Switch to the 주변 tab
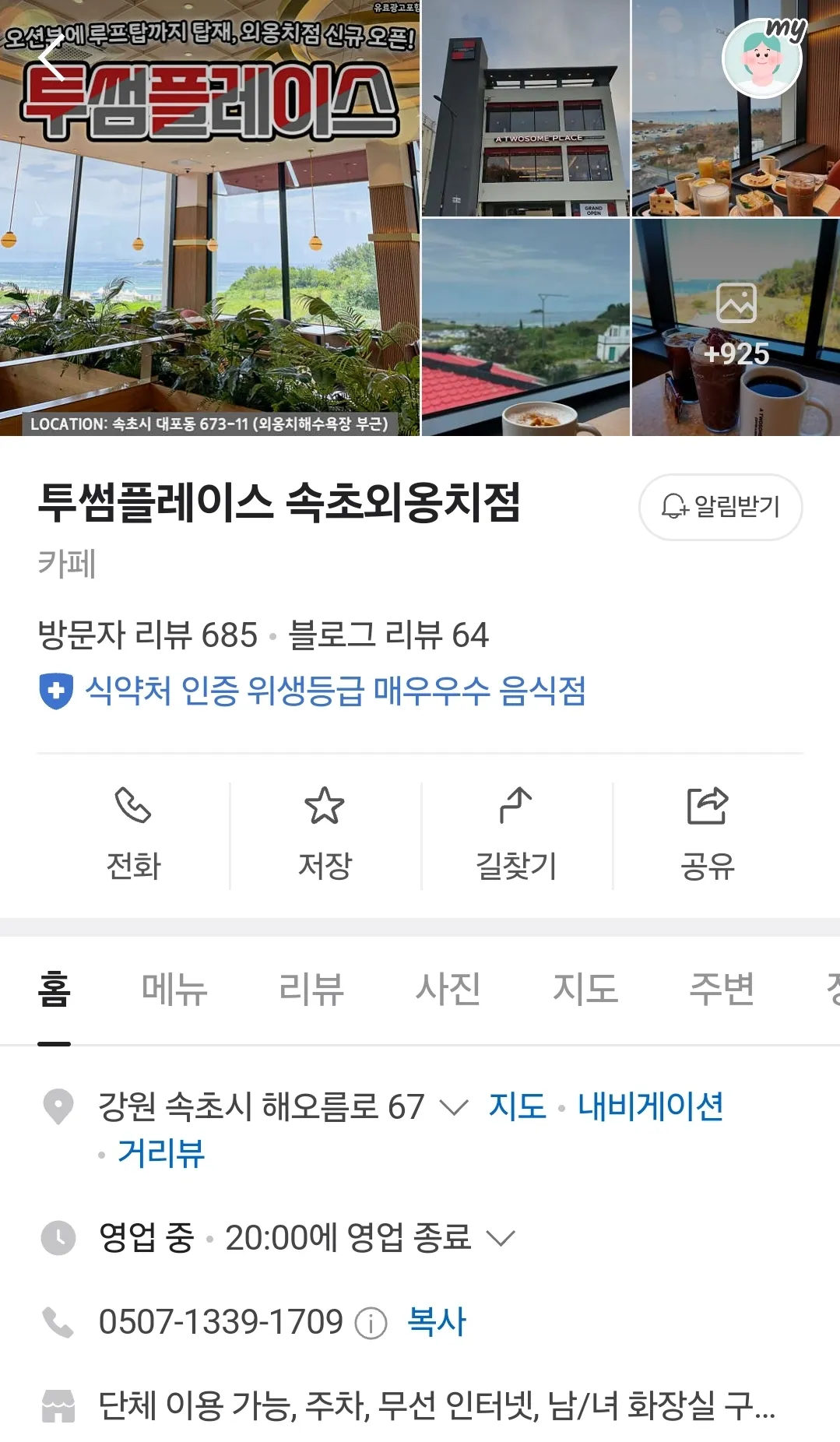 pos(722,989)
